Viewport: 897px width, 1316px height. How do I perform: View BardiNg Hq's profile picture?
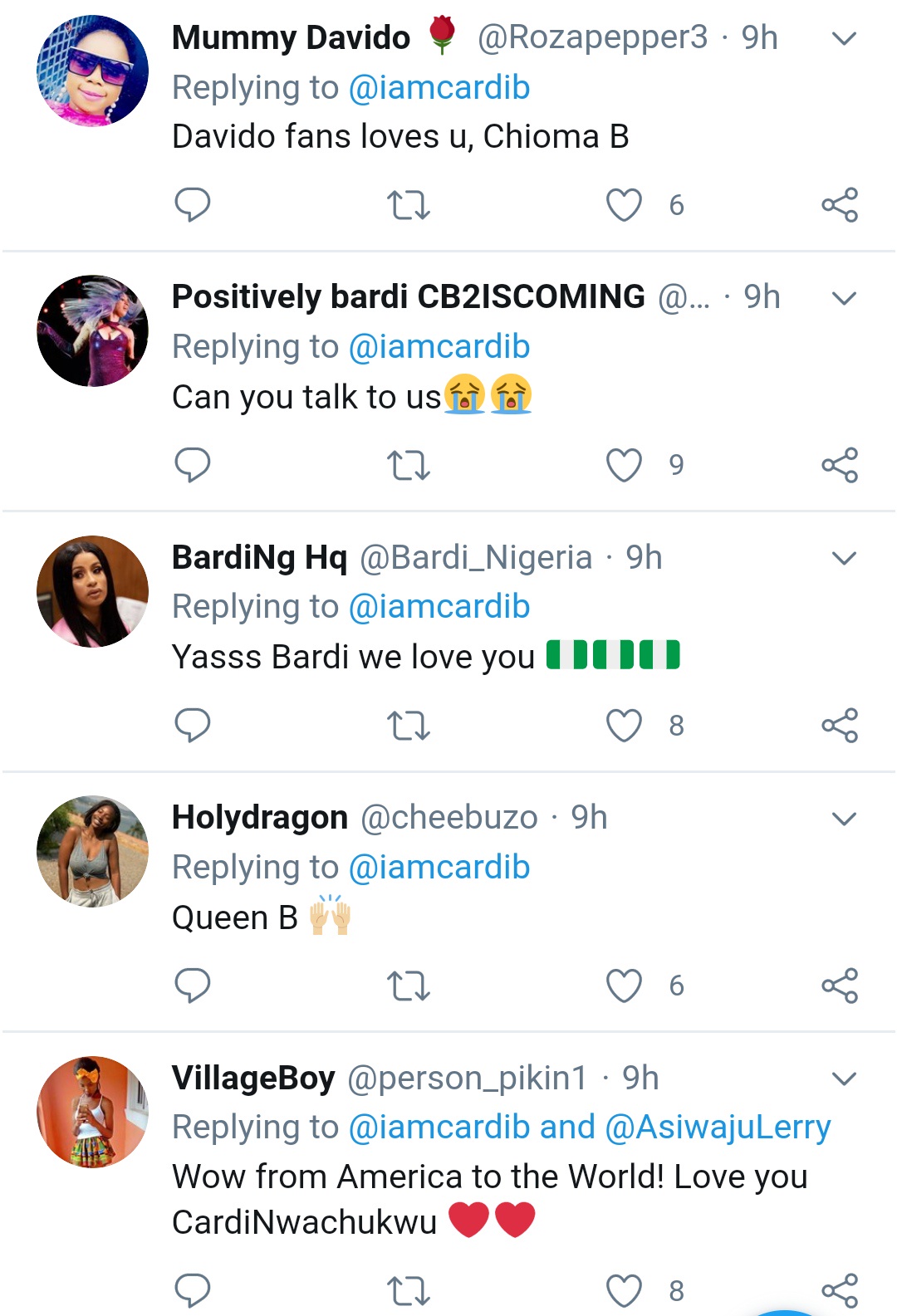(93, 591)
